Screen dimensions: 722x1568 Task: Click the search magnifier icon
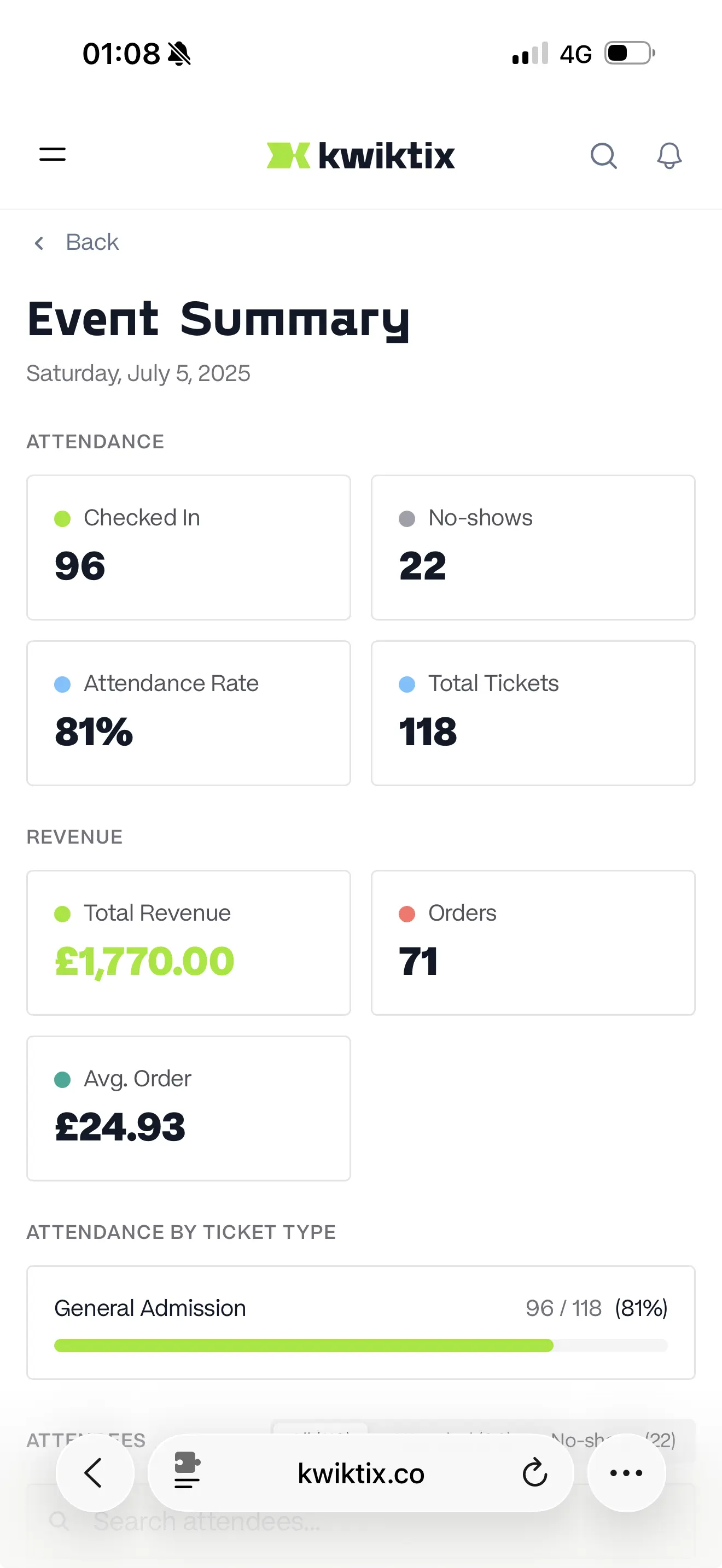603,156
